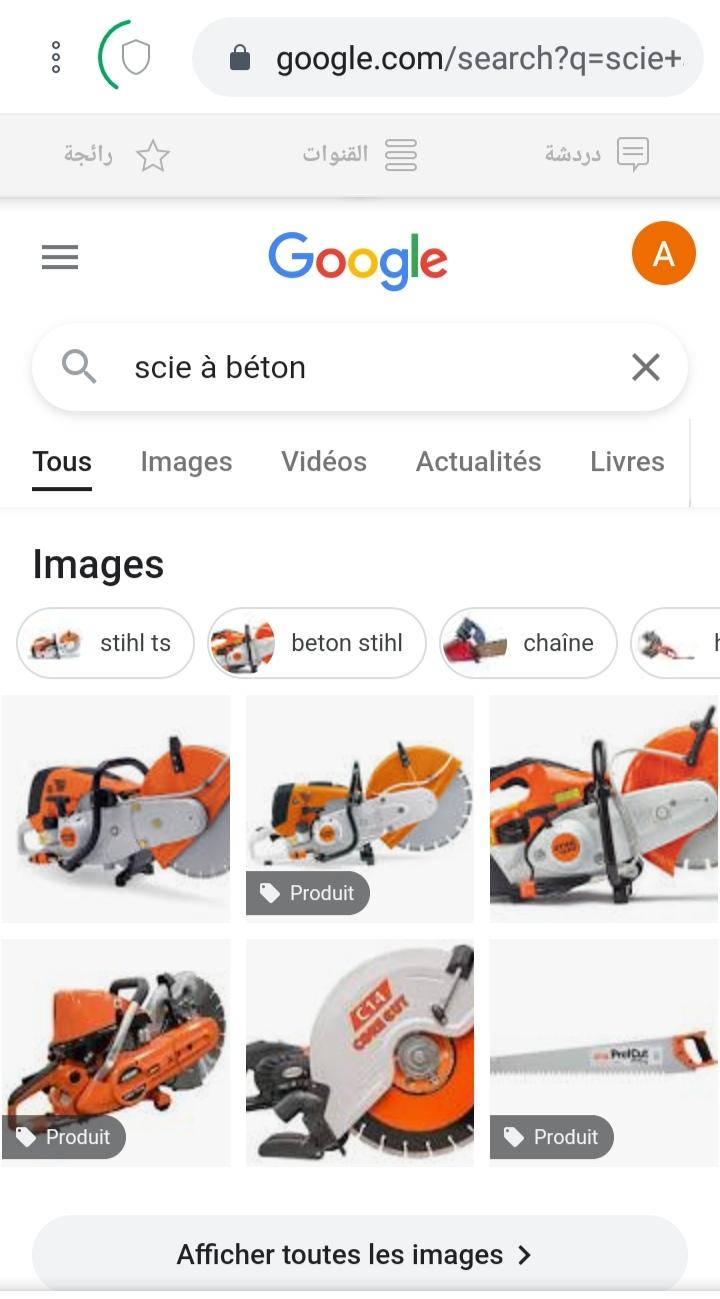Switch to the Images tab

click(186, 462)
